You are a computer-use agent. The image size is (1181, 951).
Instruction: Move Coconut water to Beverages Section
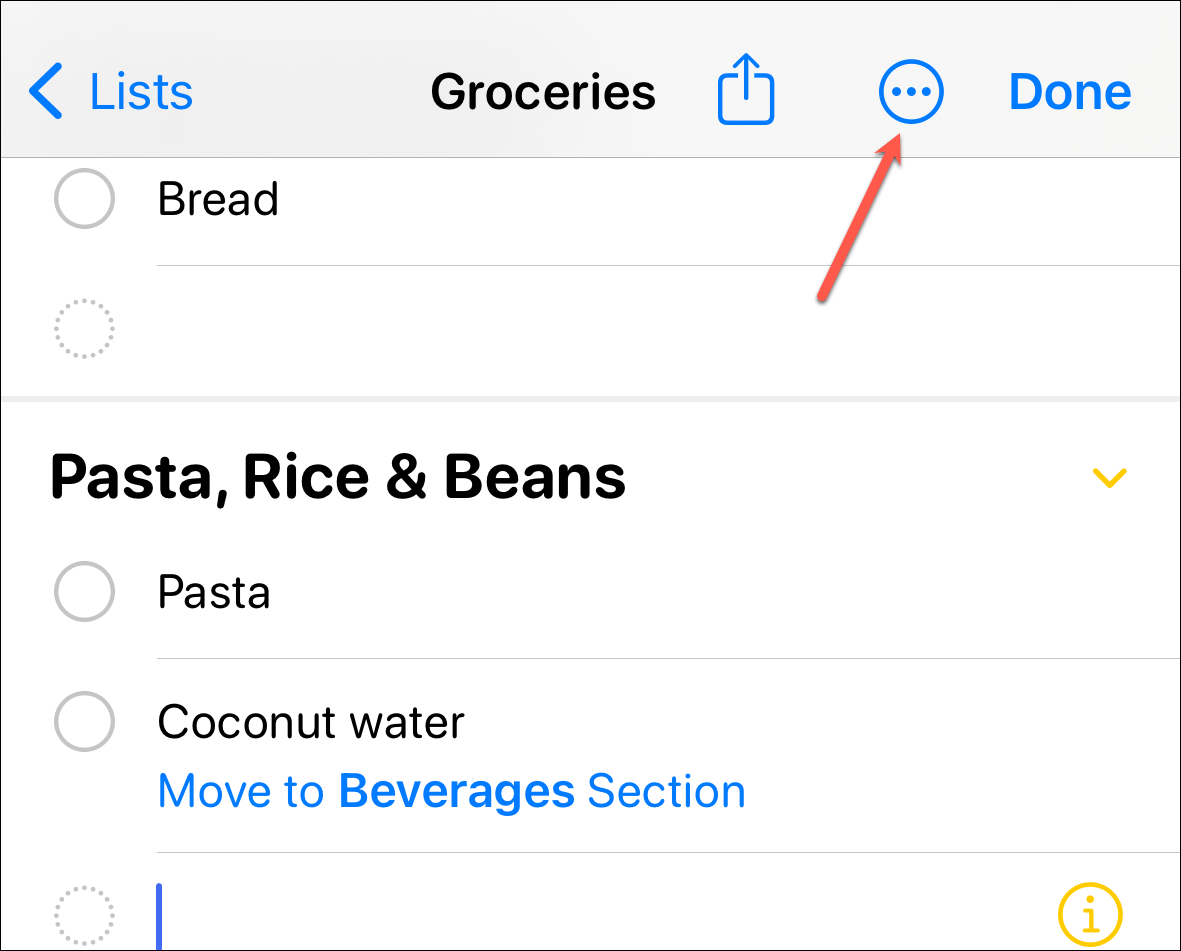click(x=451, y=791)
